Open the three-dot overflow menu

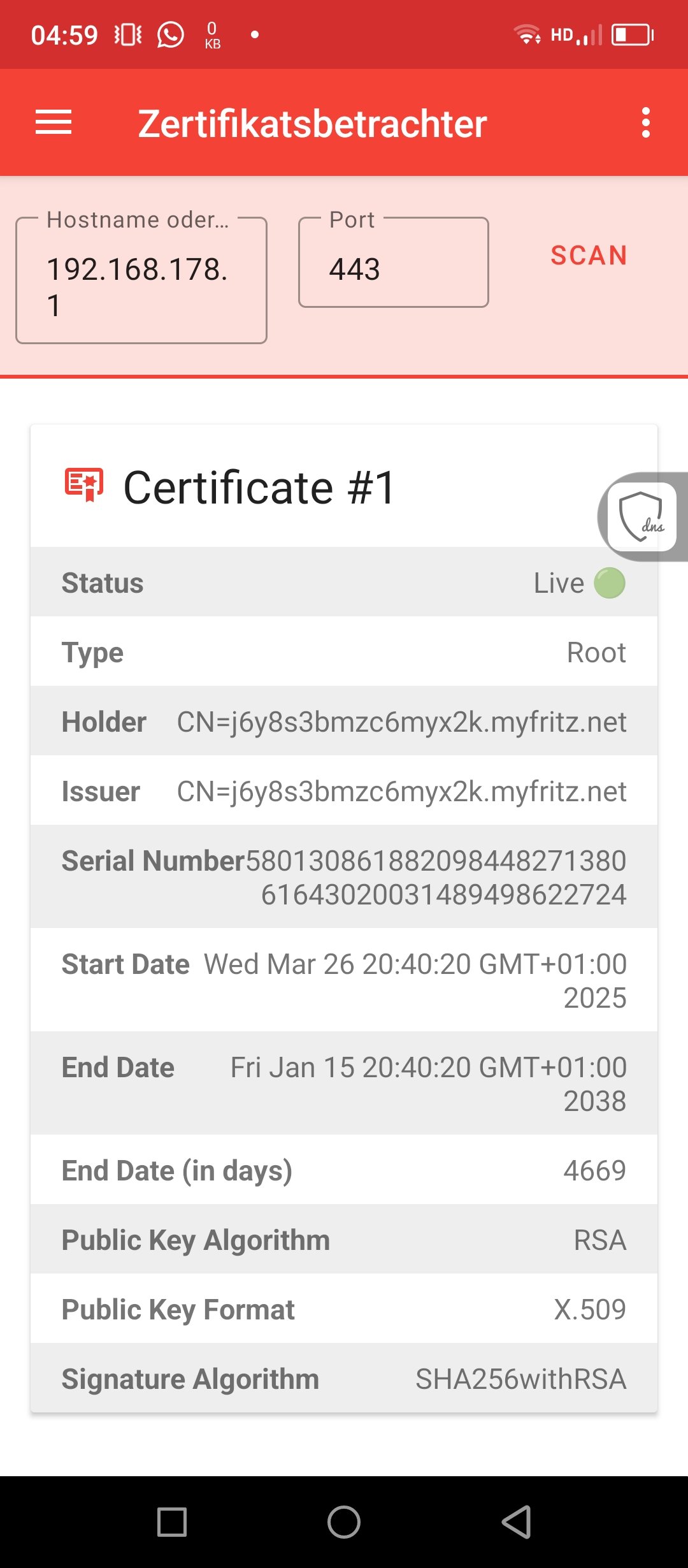click(x=645, y=122)
